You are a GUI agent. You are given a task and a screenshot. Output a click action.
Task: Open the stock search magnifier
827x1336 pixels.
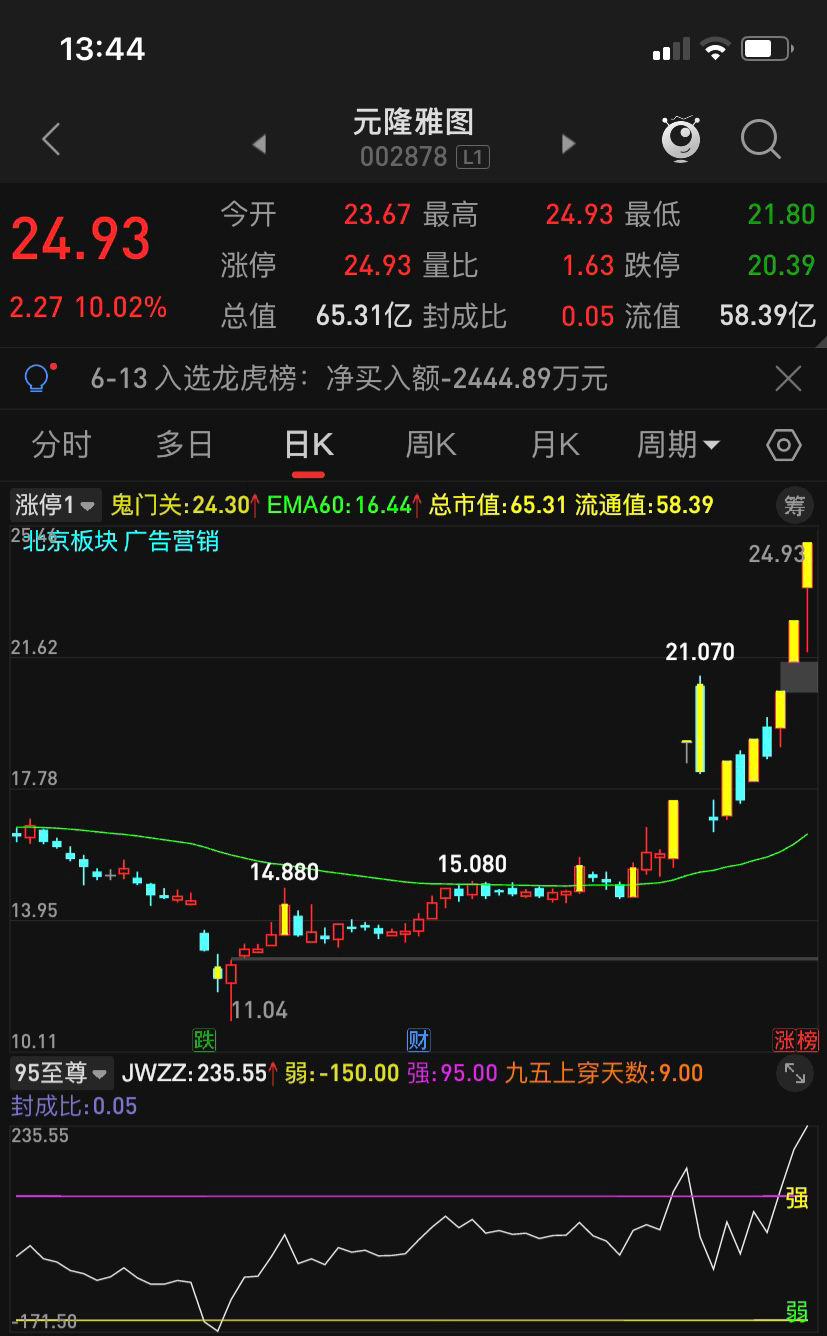[760, 140]
